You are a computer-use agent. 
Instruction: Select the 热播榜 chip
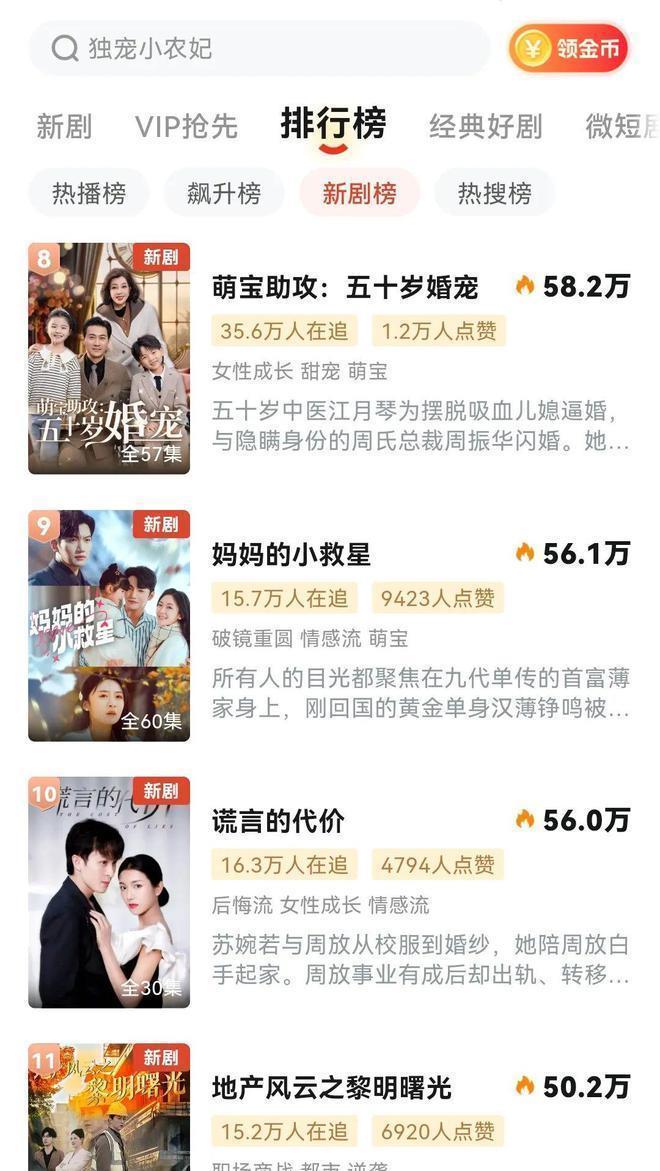[89, 193]
